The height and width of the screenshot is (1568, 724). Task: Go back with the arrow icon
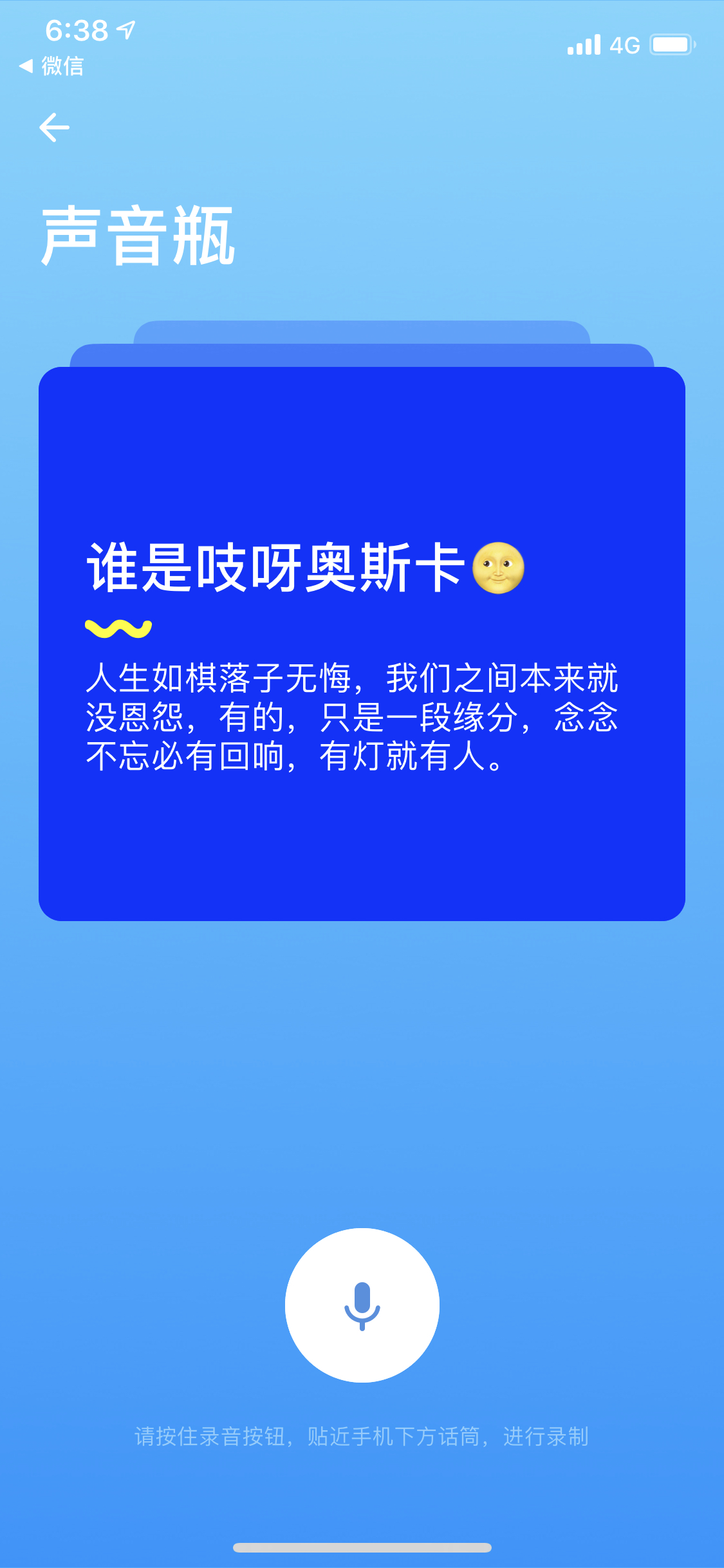click(55, 127)
